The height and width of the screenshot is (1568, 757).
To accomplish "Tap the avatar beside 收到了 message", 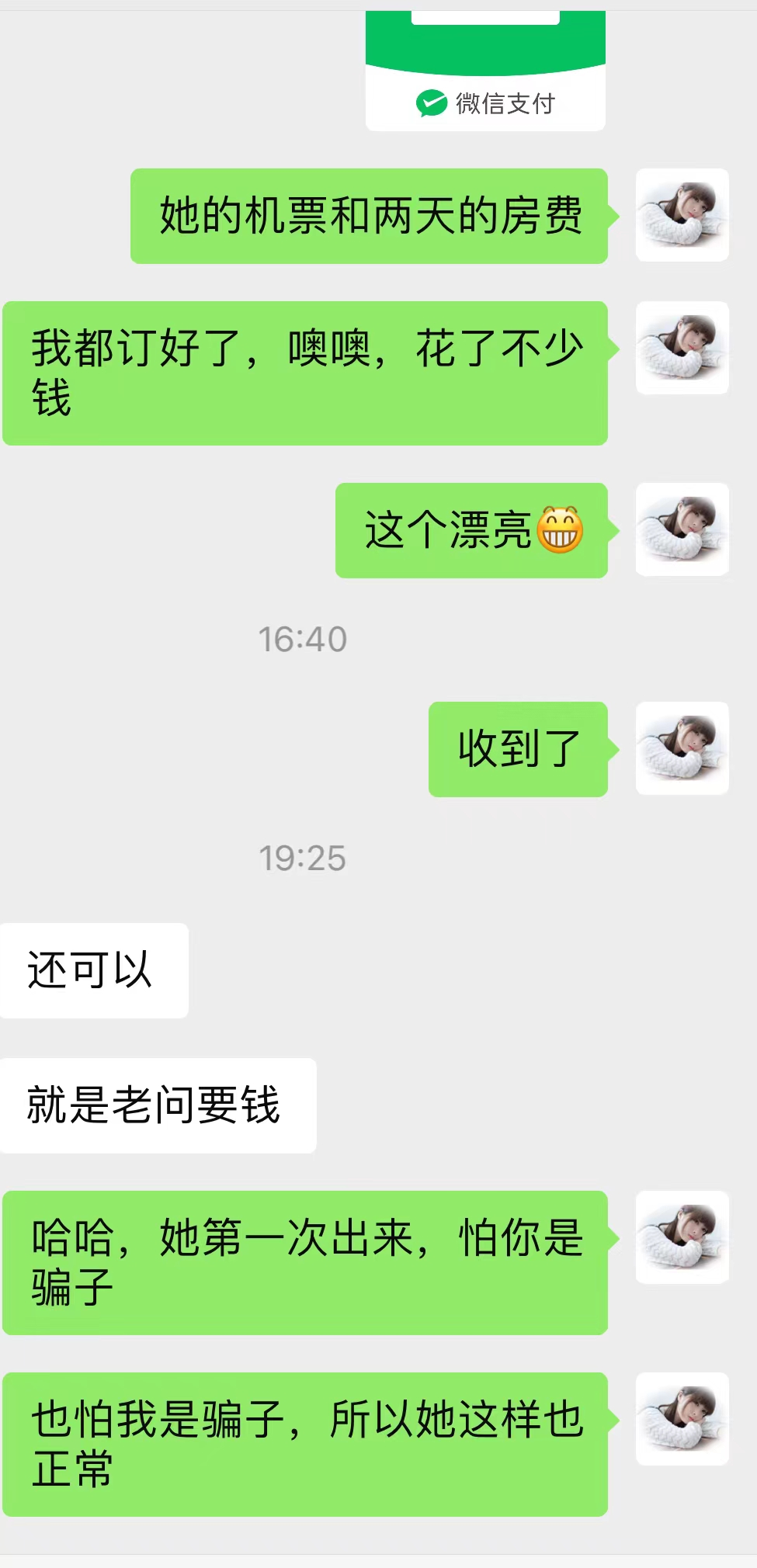I will click(x=682, y=748).
